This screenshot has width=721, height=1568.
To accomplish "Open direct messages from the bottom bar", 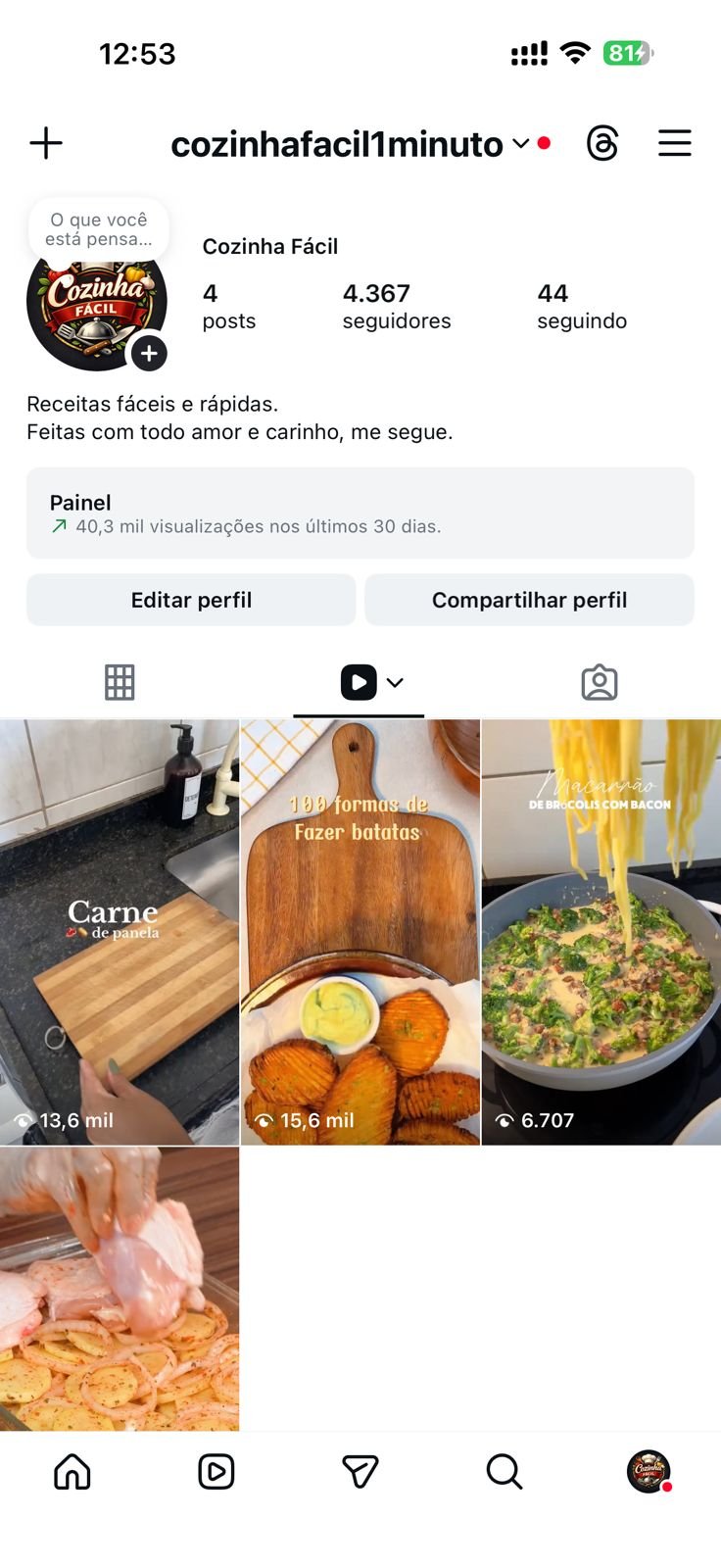I will tap(360, 1471).
